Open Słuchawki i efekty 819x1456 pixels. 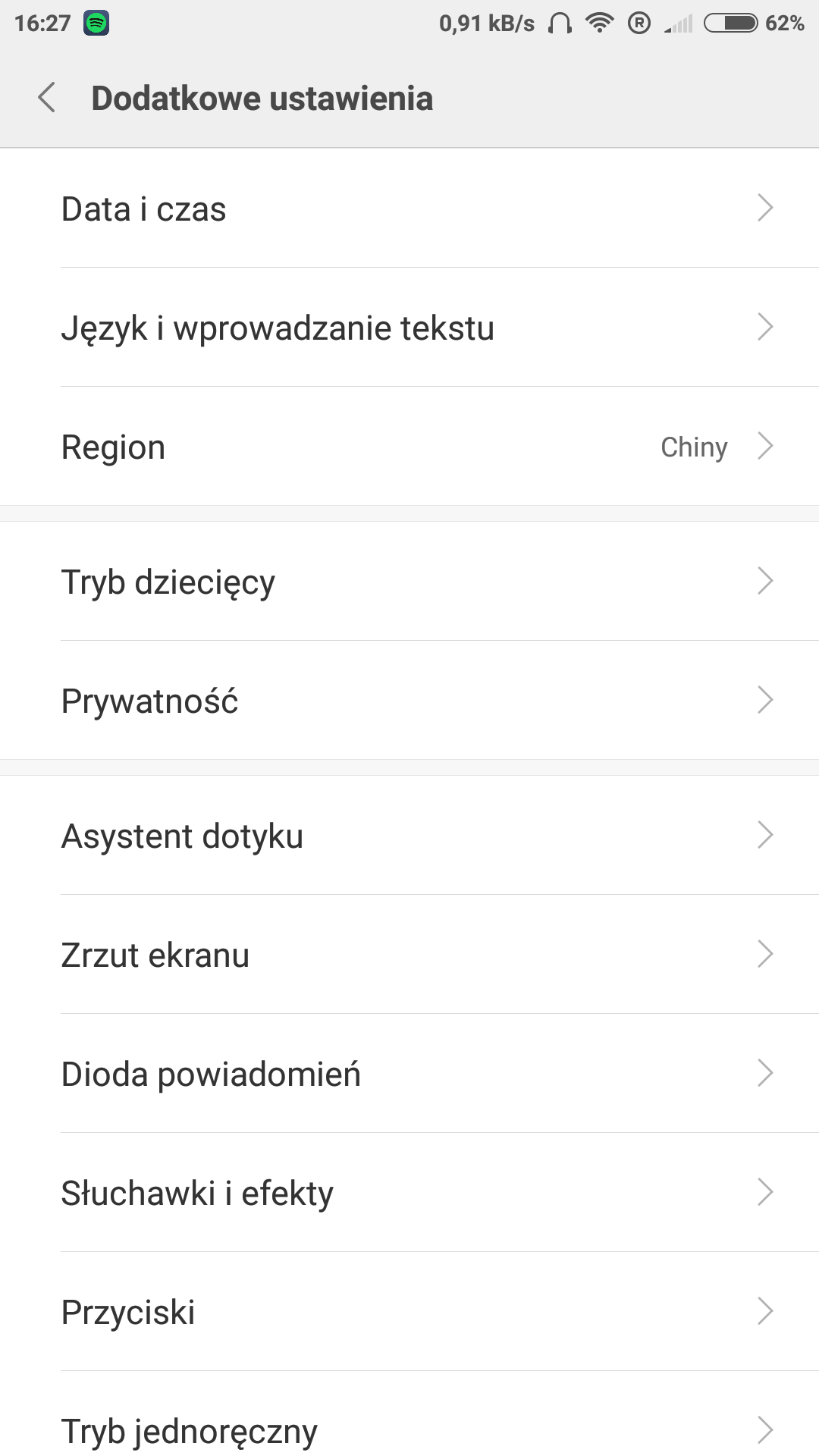(409, 1193)
